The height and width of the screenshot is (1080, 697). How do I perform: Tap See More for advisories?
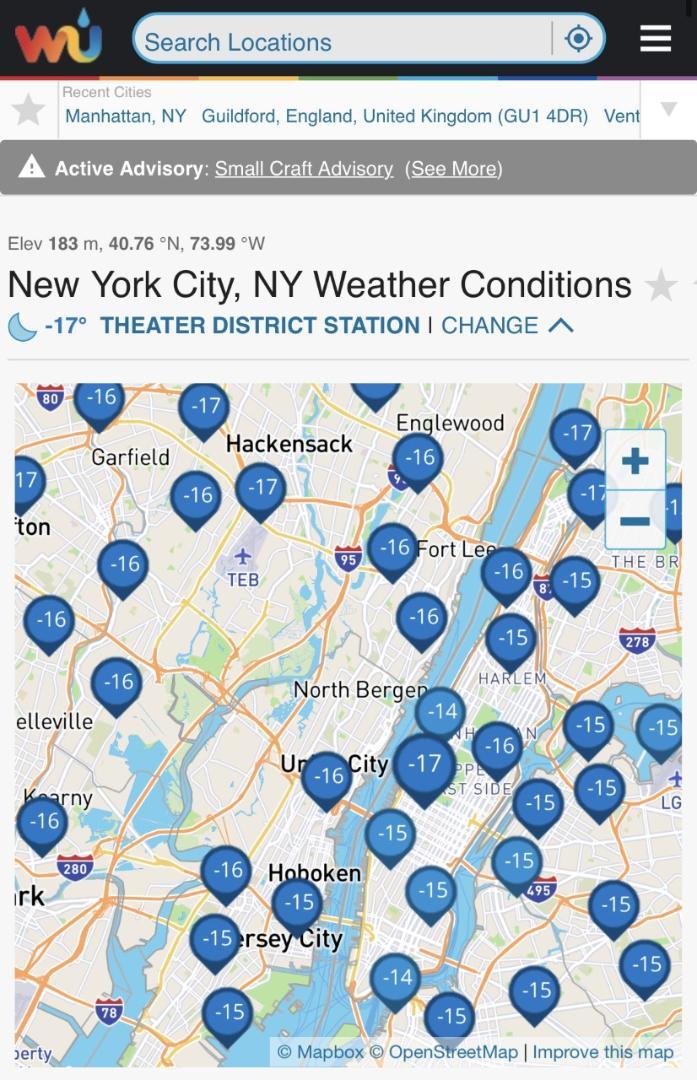[454, 168]
